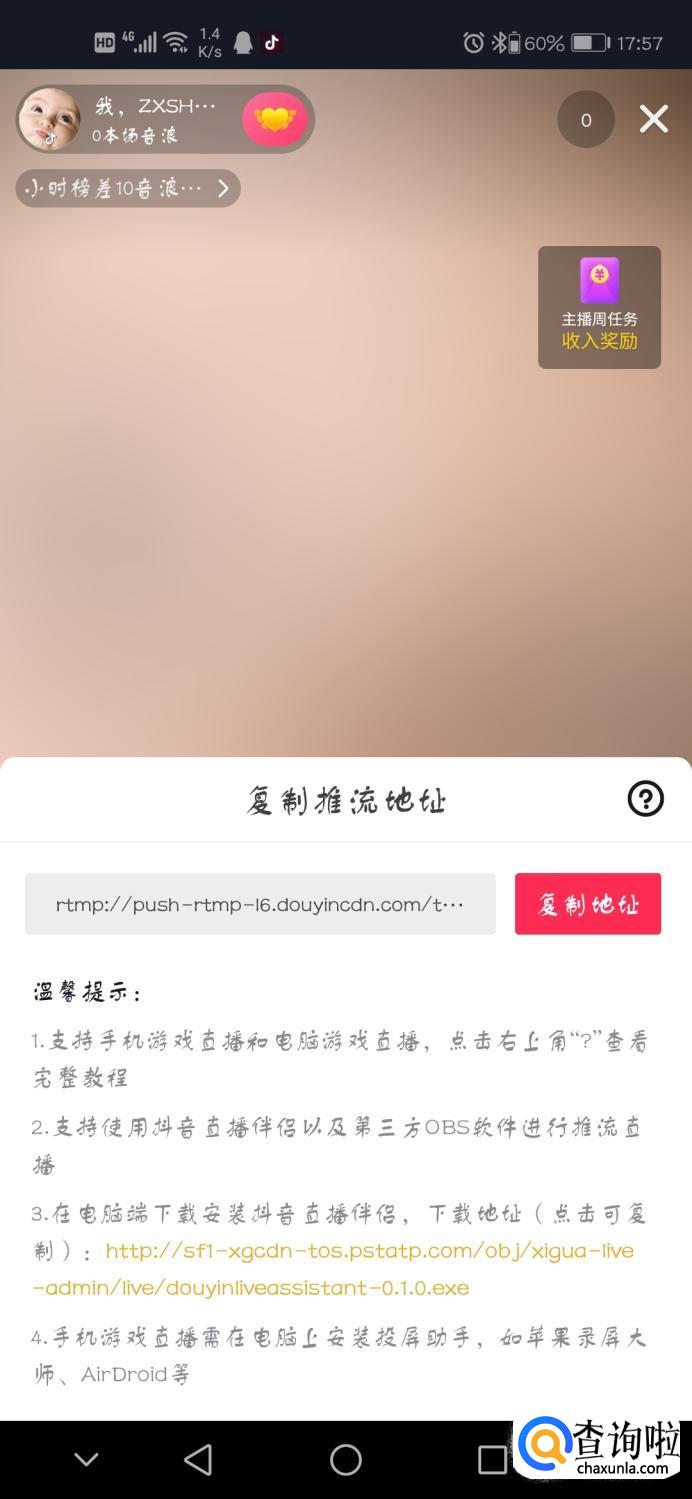Viewport: 692px width, 1499px height.
Task: Open the hourly ranking 小时榜 chip
Action: [x=128, y=188]
